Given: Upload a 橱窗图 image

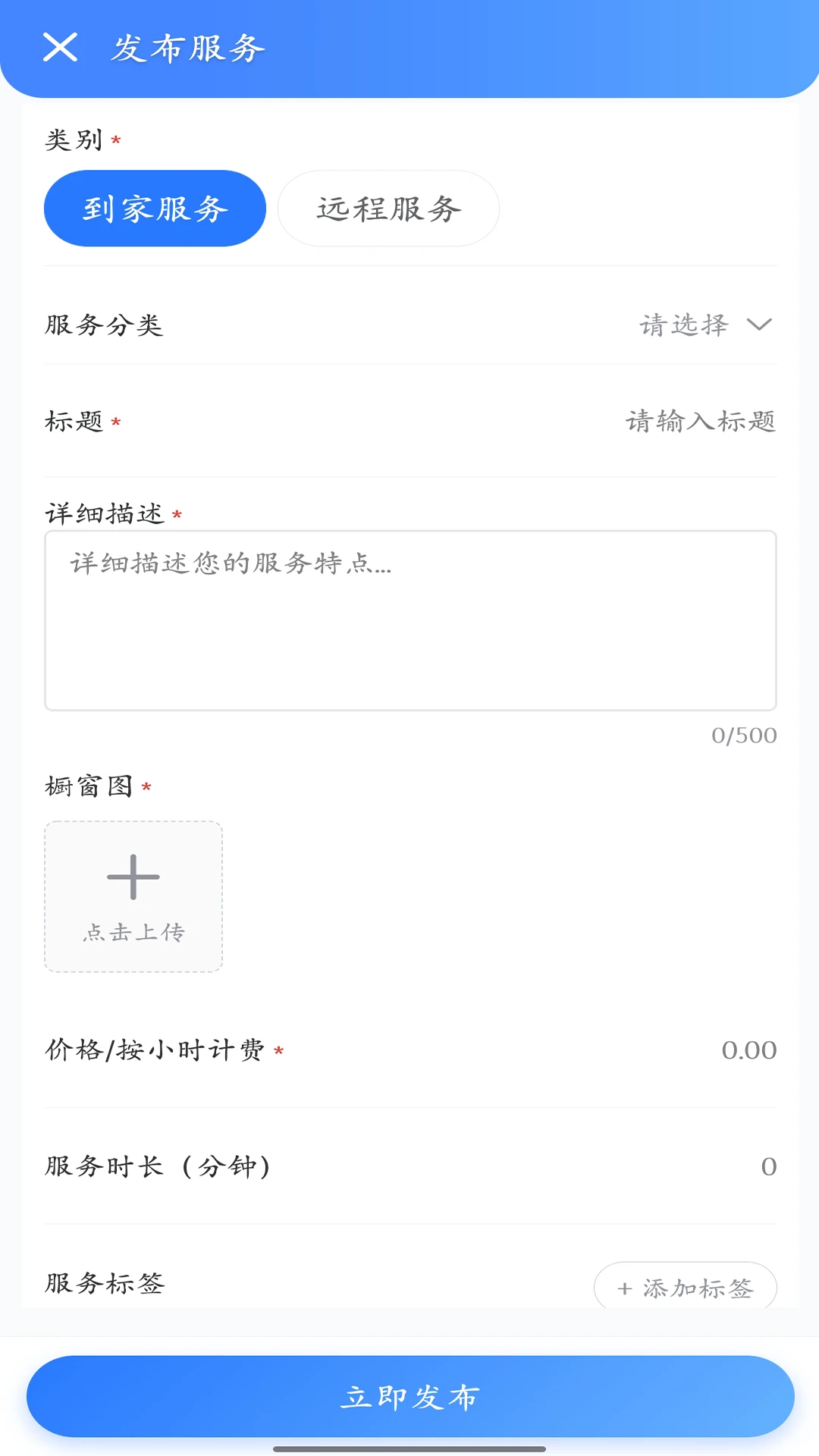Looking at the screenshot, I should (x=133, y=896).
